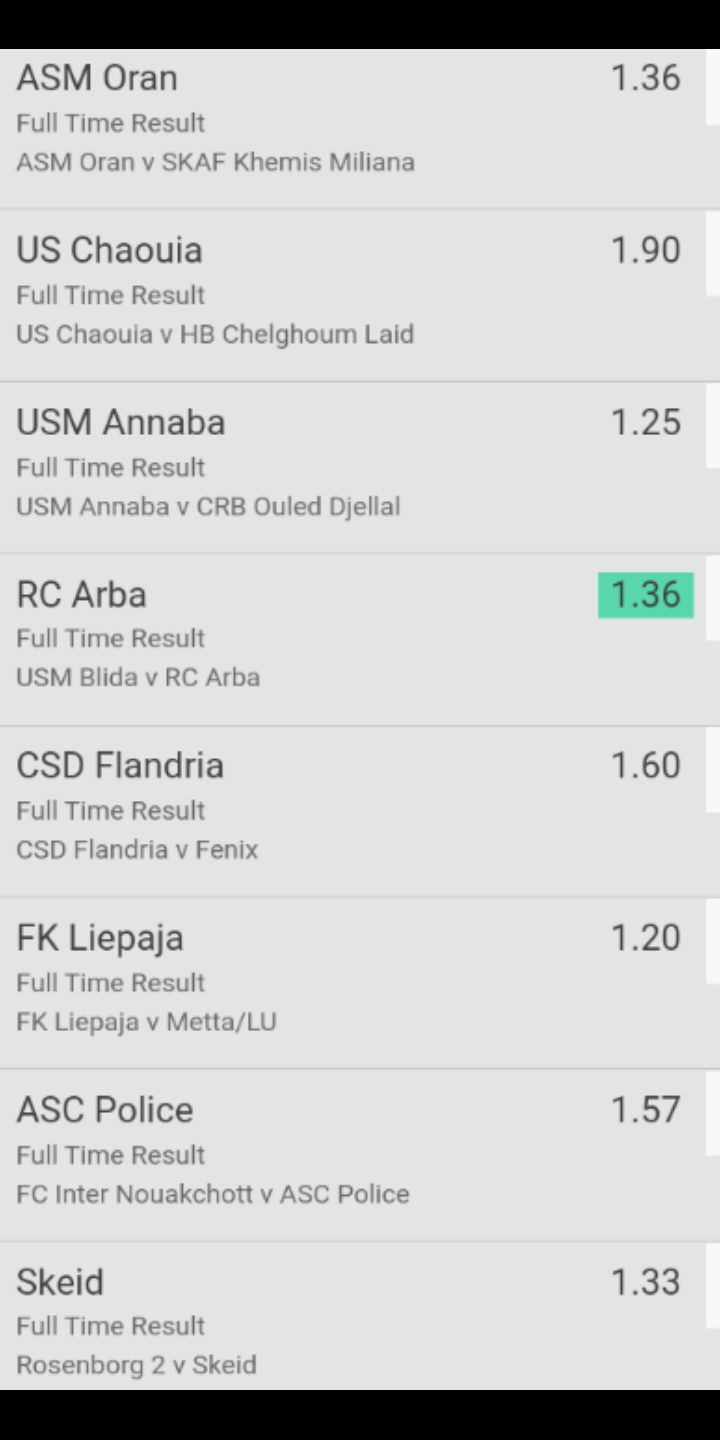This screenshot has width=720, height=1440.
Task: Tap the highlighted 1.36 odds for RC Arba
Action: (x=646, y=595)
